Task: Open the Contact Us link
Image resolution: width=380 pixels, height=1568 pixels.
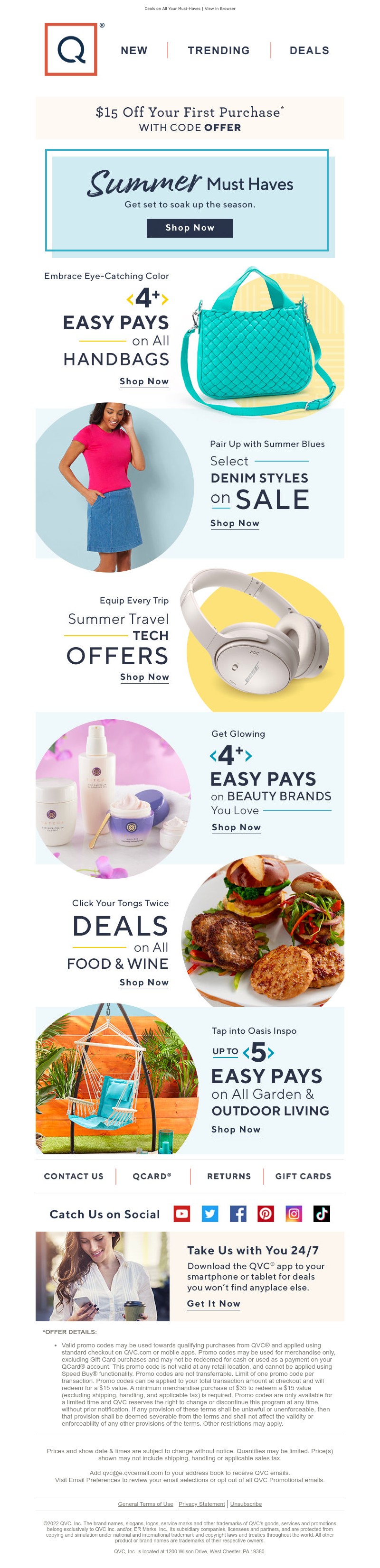Action: tap(74, 1177)
